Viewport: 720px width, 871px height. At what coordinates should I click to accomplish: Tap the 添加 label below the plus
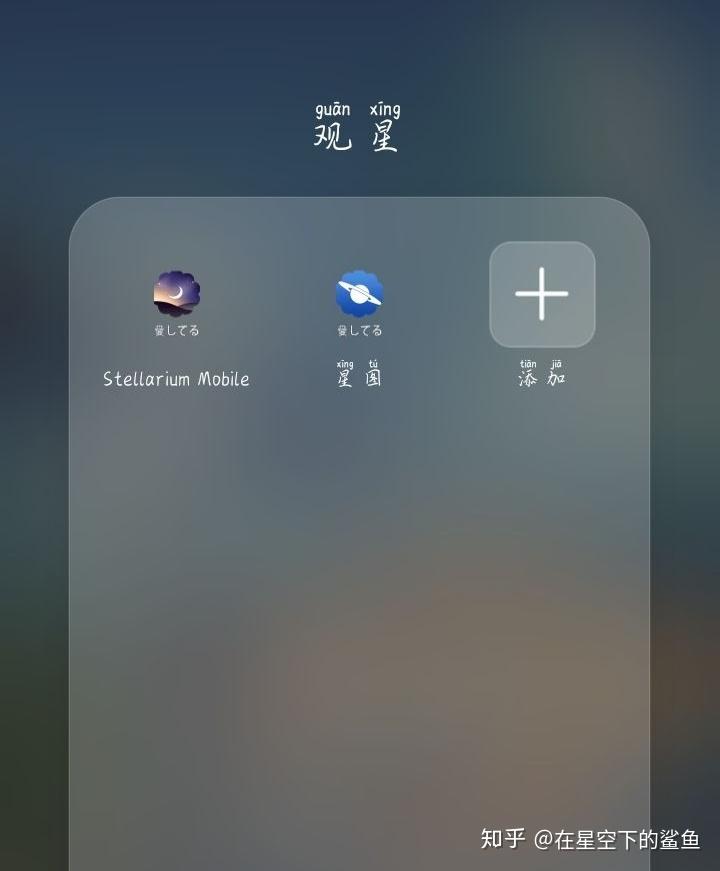click(541, 378)
